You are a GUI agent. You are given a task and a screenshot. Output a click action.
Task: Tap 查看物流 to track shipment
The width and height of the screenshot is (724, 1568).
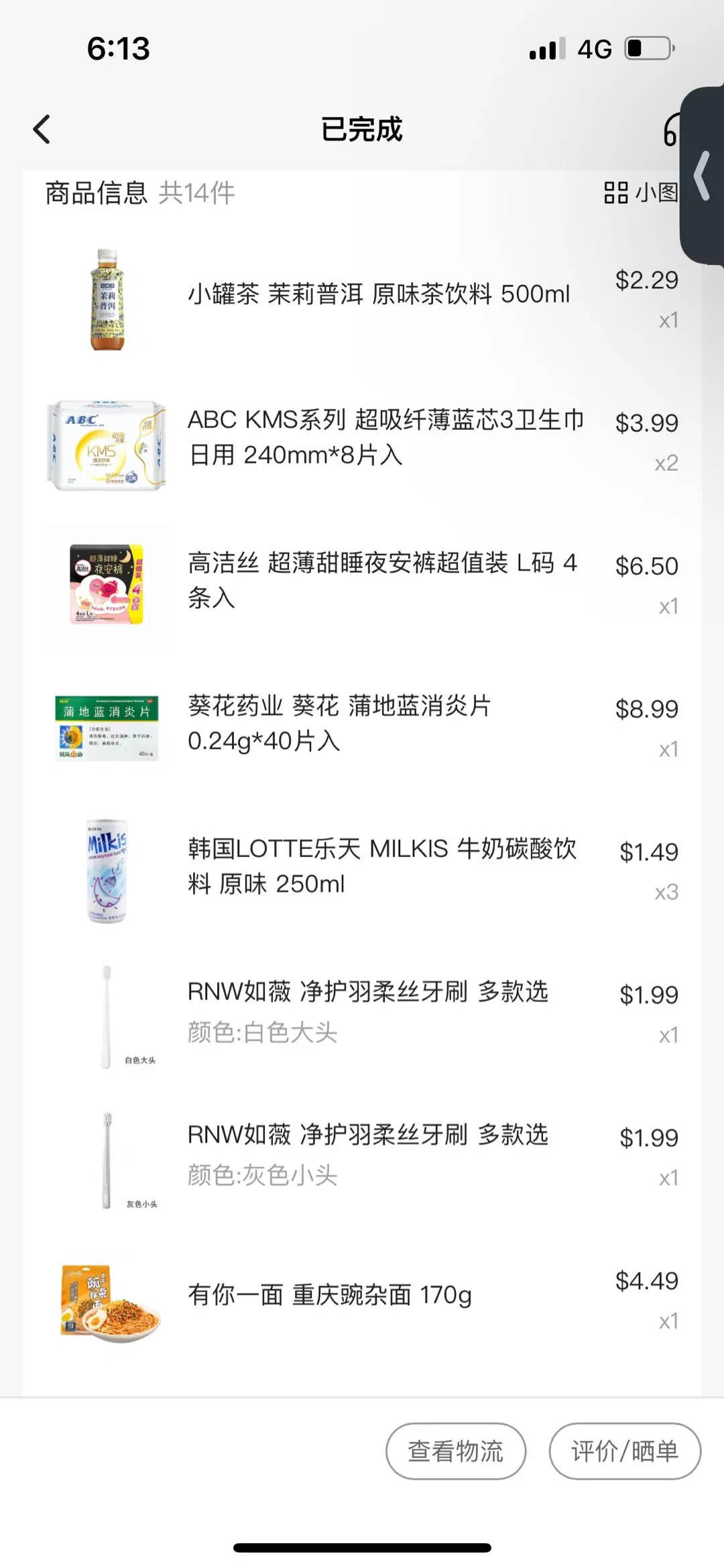pyautogui.click(x=456, y=1451)
